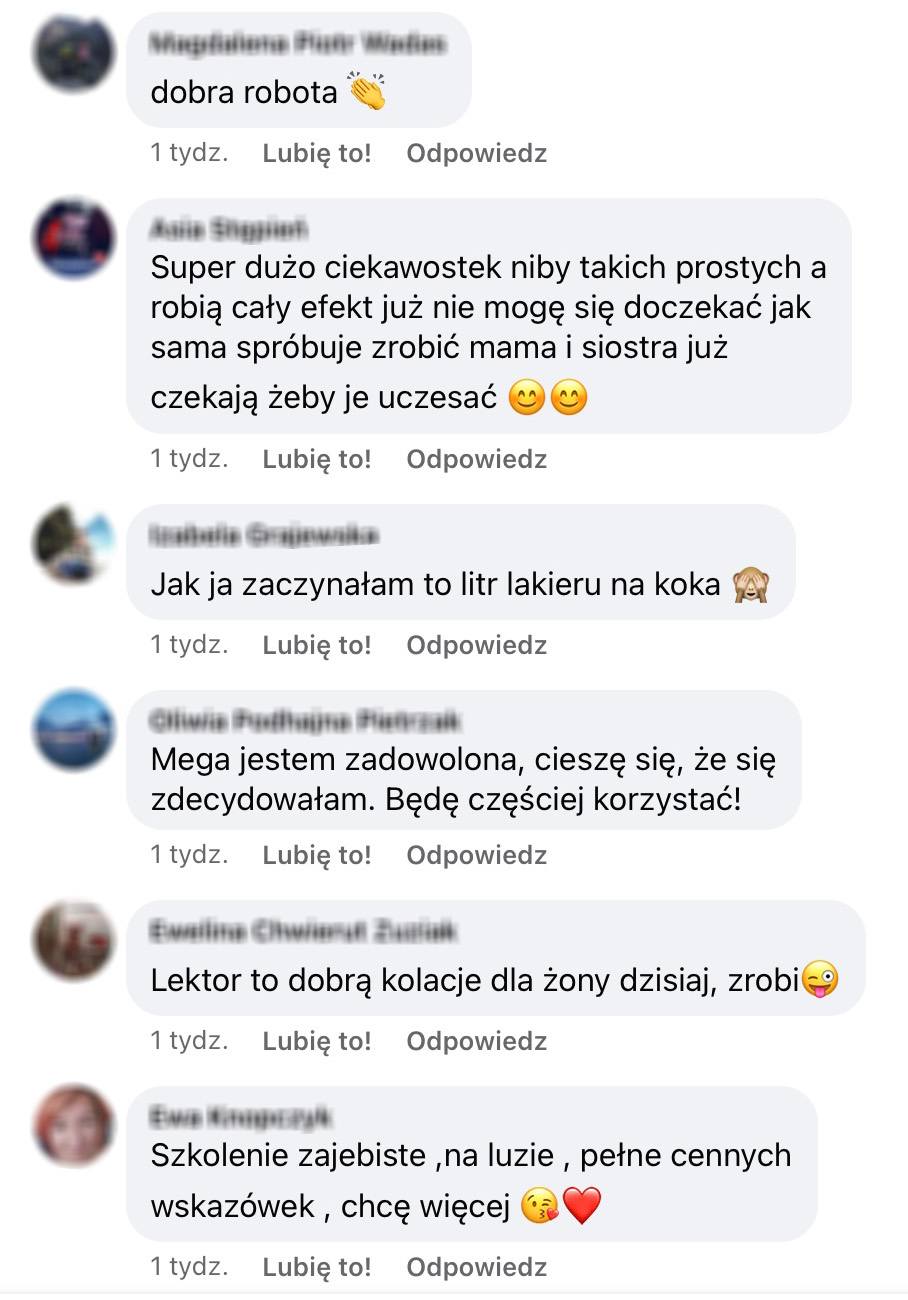
Task: Like the comment starting "Super dużo ciekawostek"
Action: coord(316,459)
